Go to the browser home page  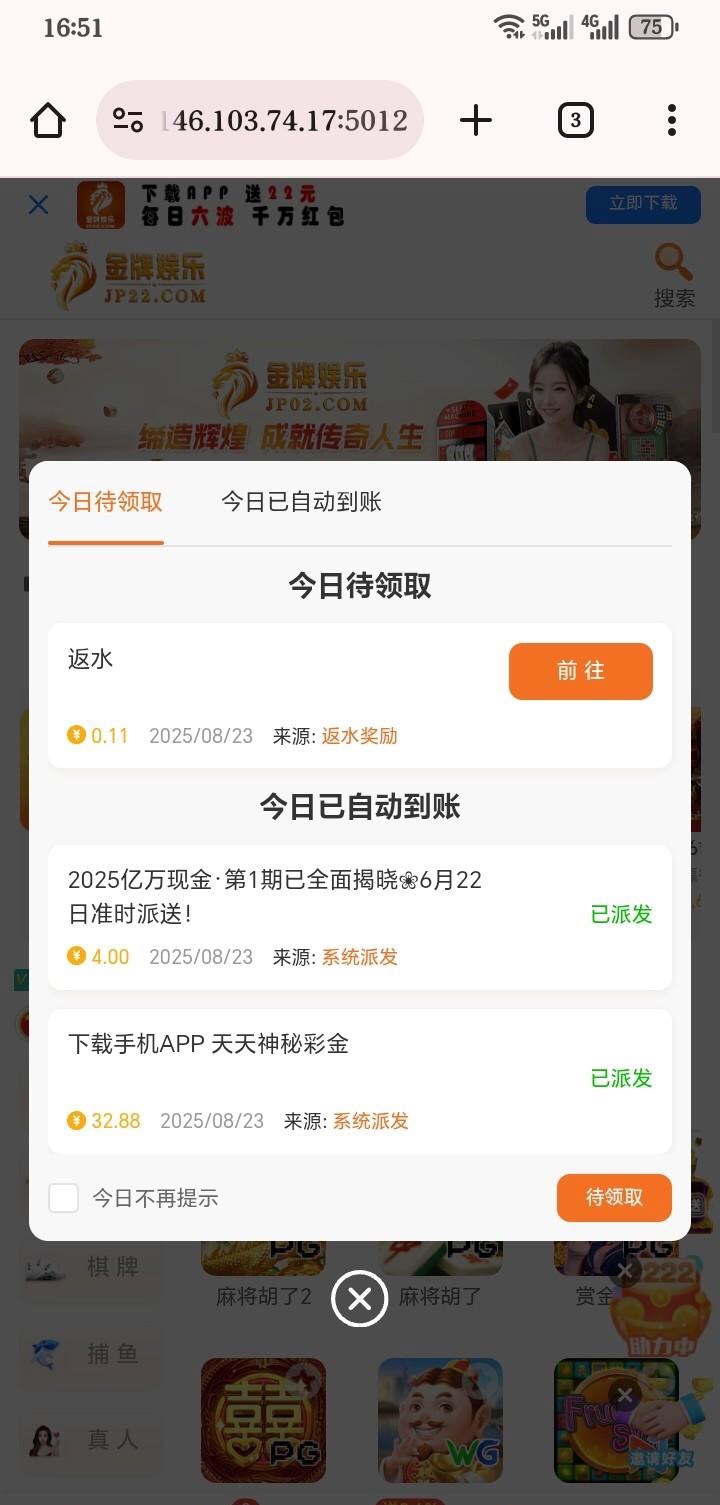point(48,121)
